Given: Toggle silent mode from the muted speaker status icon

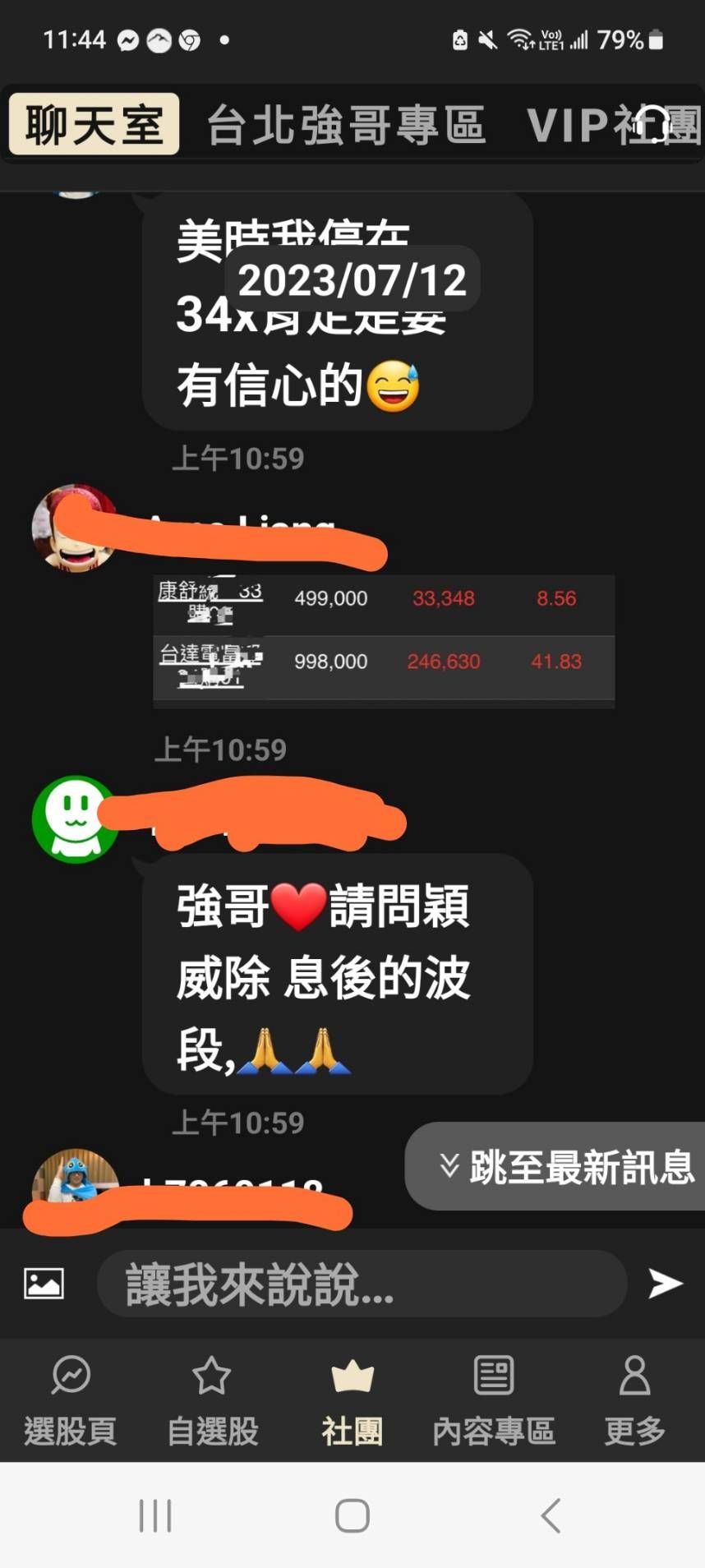Looking at the screenshot, I should pyautogui.click(x=490, y=39).
